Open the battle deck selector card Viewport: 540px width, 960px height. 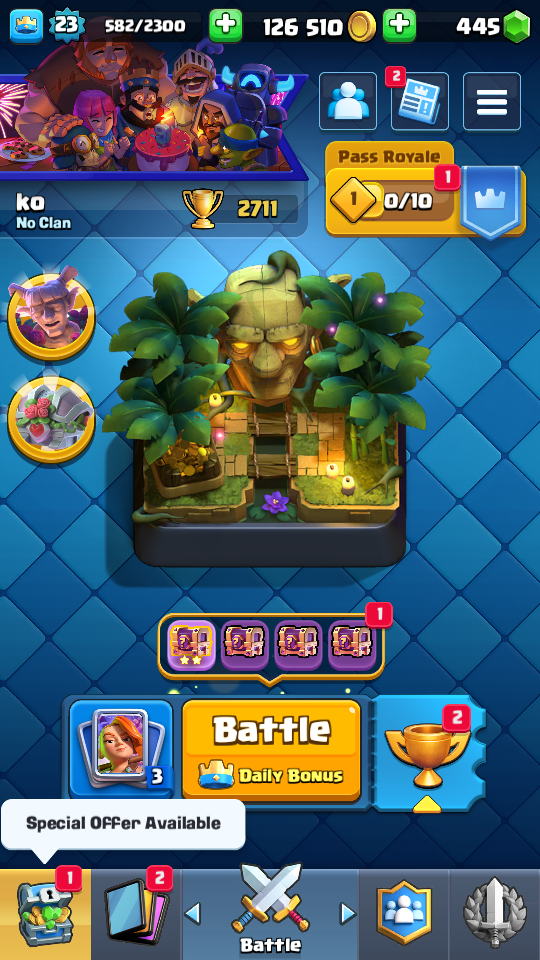click(121, 749)
